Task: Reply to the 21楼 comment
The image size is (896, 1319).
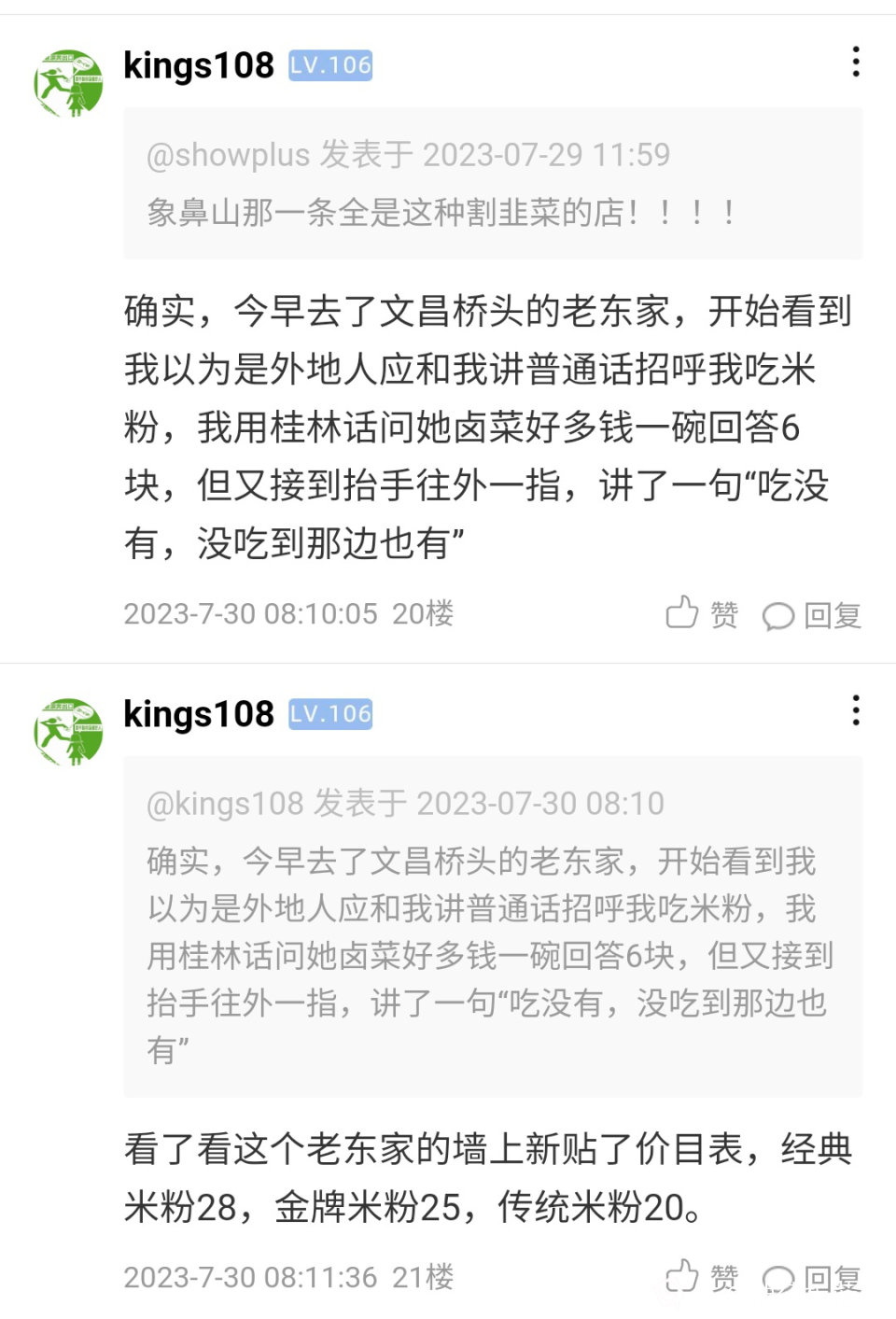Action: [811, 1278]
